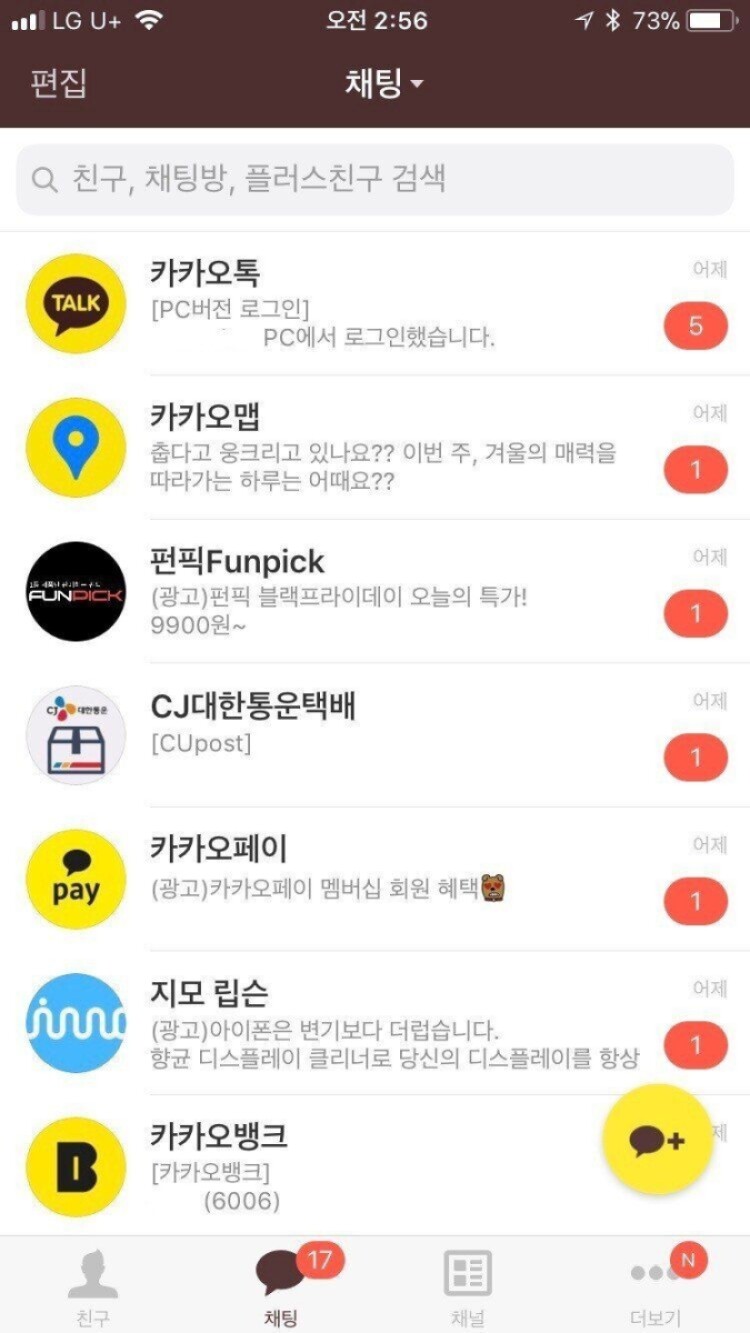Open the KakaoTalk official channel profile icon
Image resolution: width=750 pixels, height=1333 pixels.
75,302
